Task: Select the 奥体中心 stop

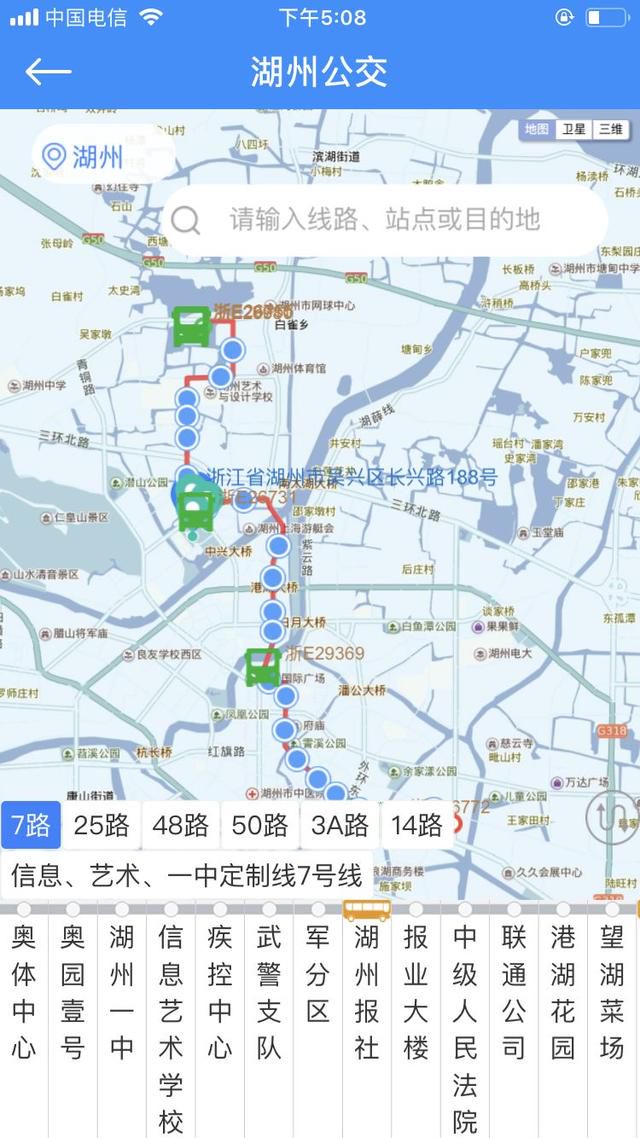Action: point(24,992)
